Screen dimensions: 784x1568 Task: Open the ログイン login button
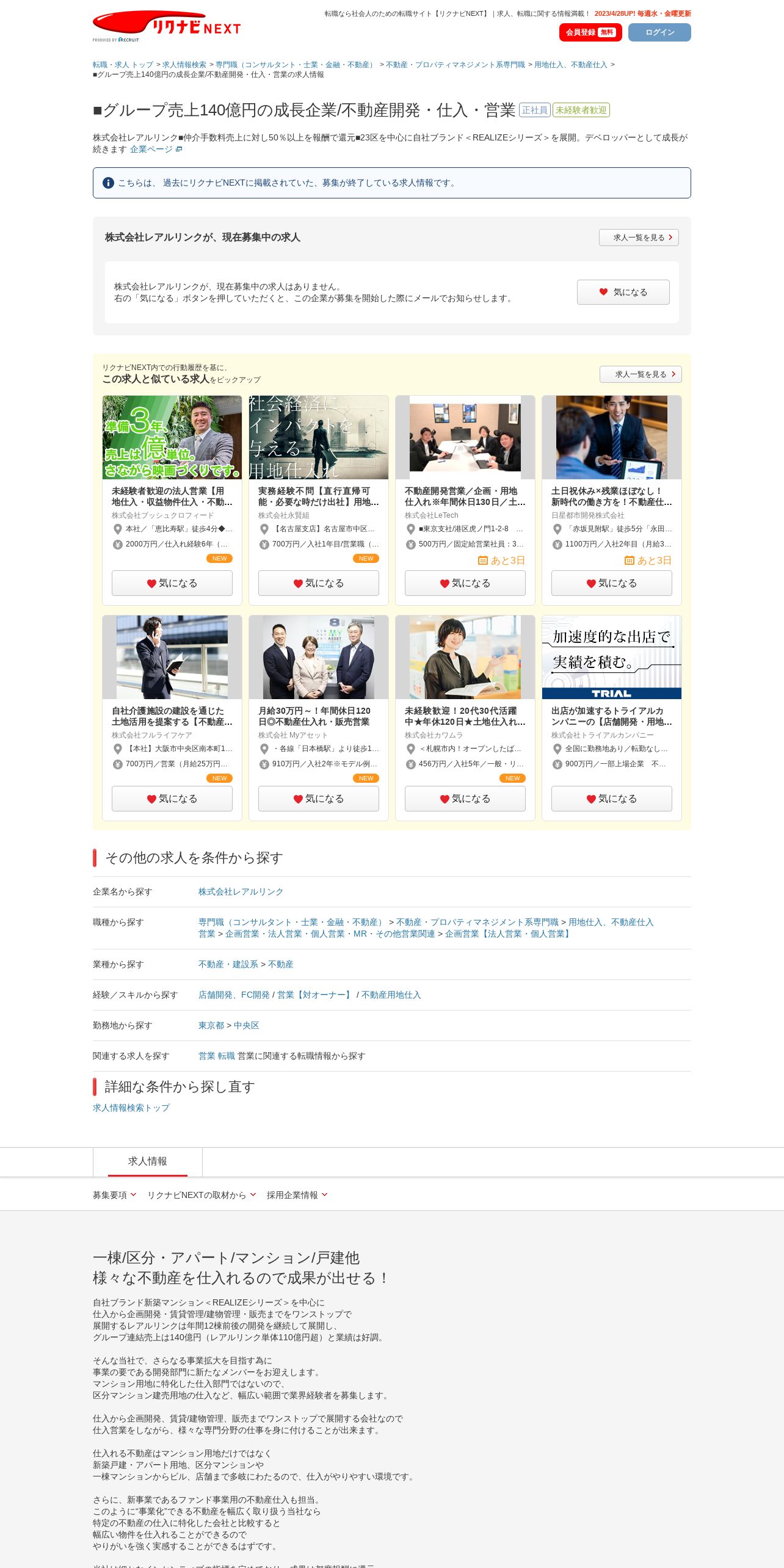(x=659, y=32)
